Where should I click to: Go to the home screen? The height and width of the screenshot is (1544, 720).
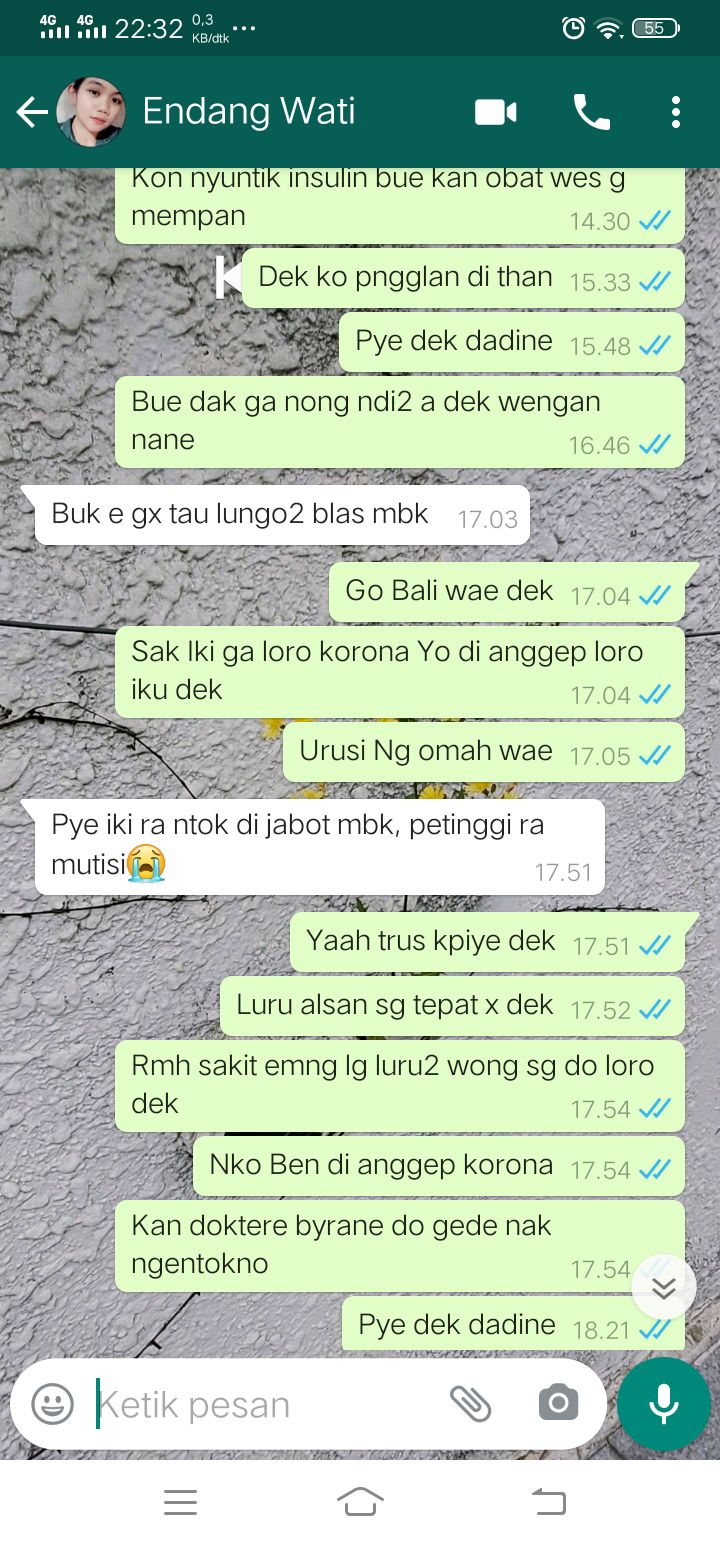pos(360,1502)
